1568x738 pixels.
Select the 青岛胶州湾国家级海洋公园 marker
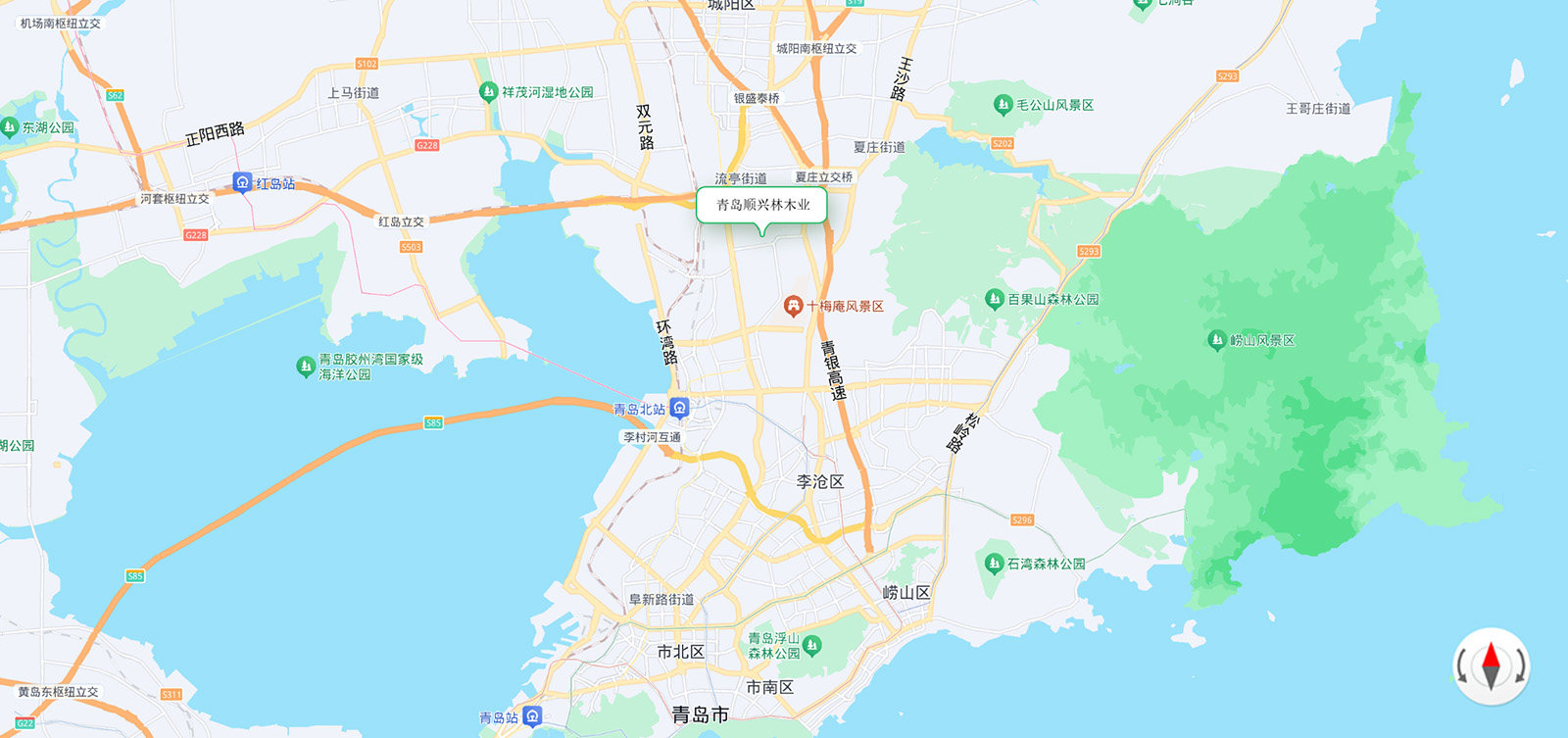point(305,367)
